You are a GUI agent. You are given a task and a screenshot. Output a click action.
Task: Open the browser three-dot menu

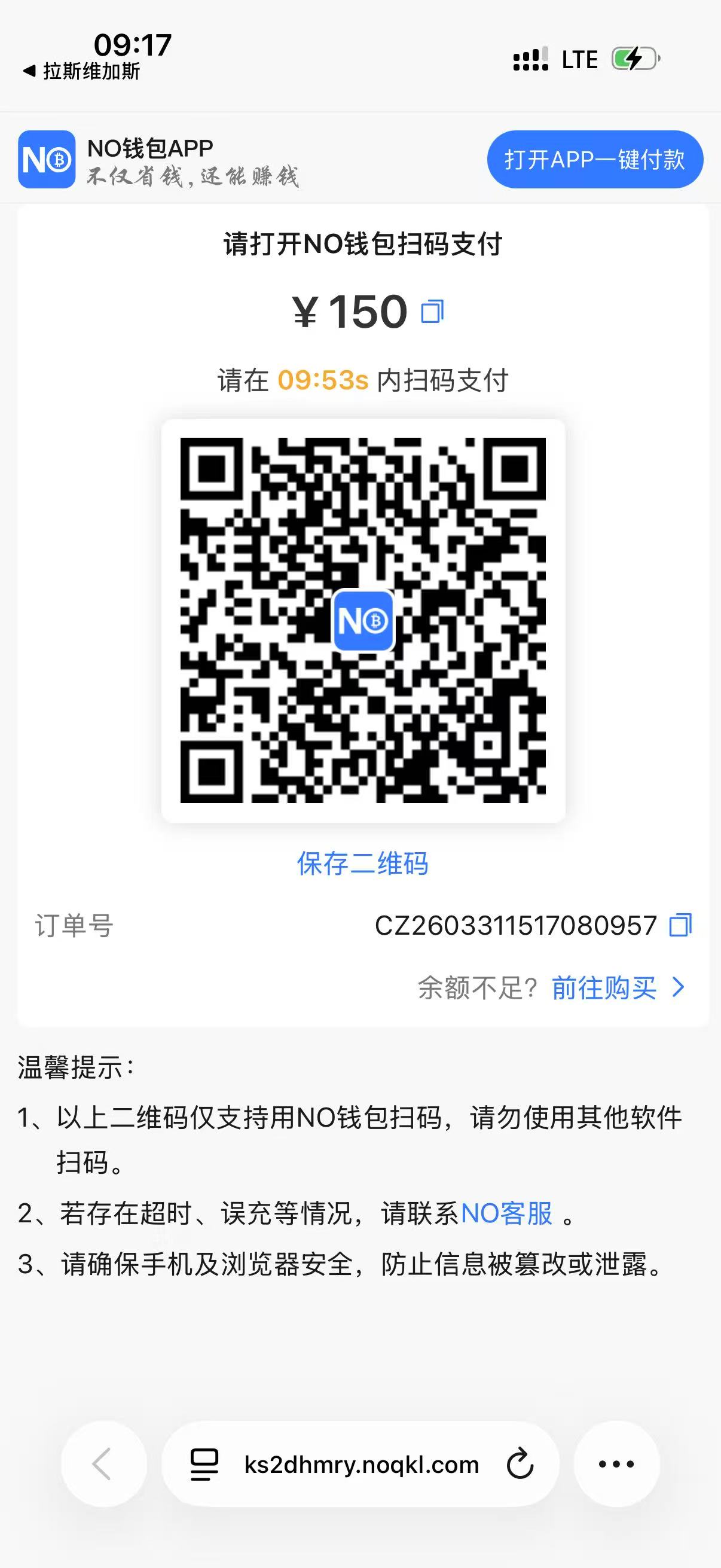[616, 1464]
